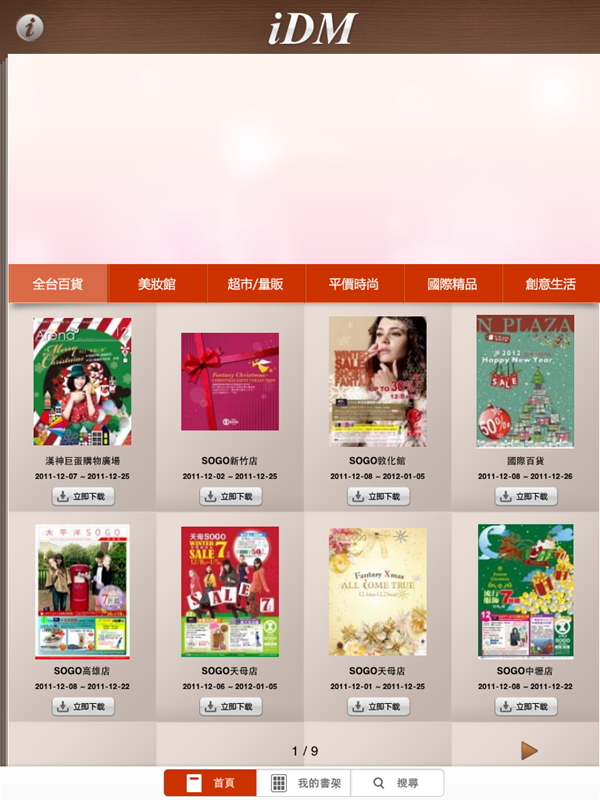Screen dimensions: 600x800
Task: Switch to the 美妝館 tab
Action: pyautogui.click(x=157, y=284)
